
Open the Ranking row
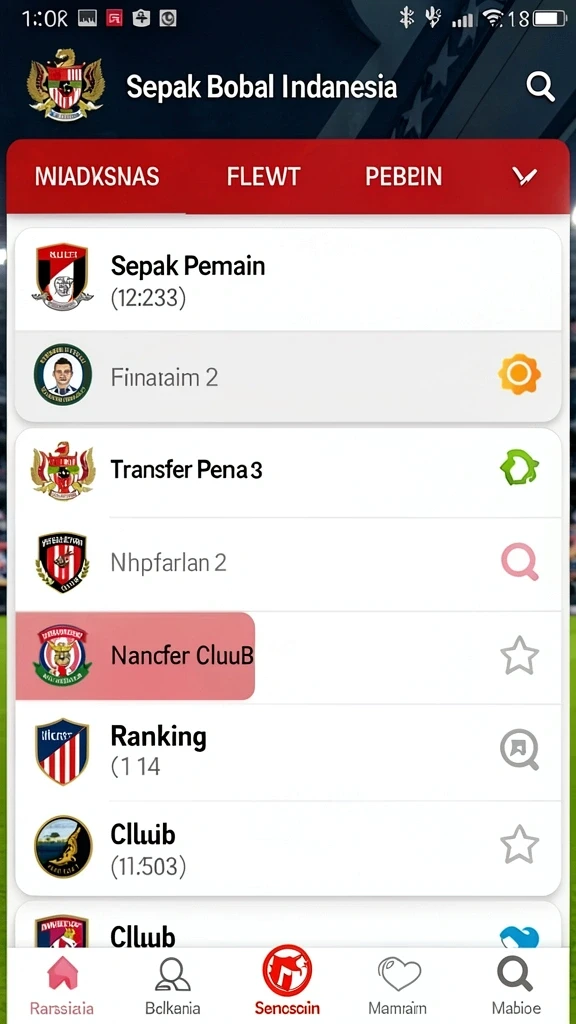(288, 752)
